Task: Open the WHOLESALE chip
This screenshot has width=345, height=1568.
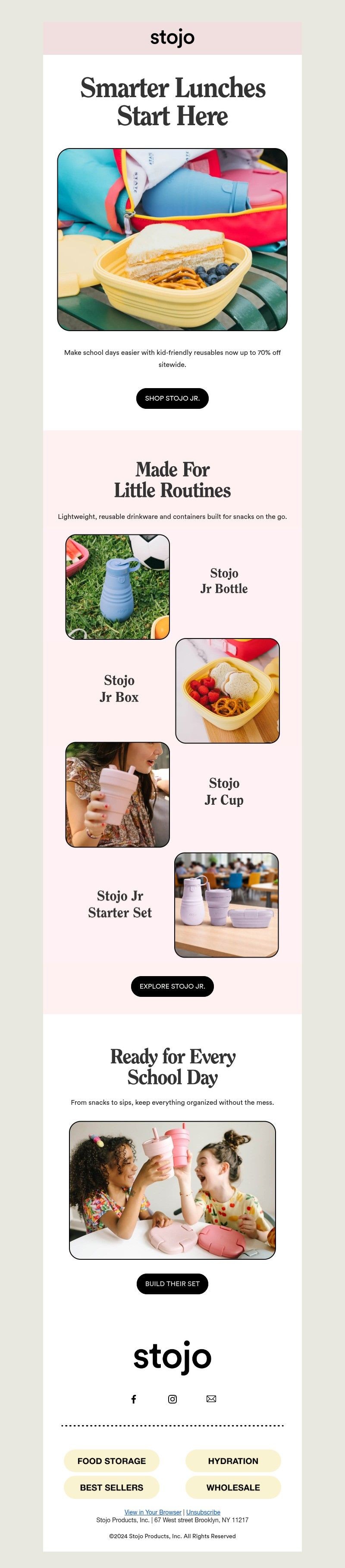Action: click(233, 1487)
